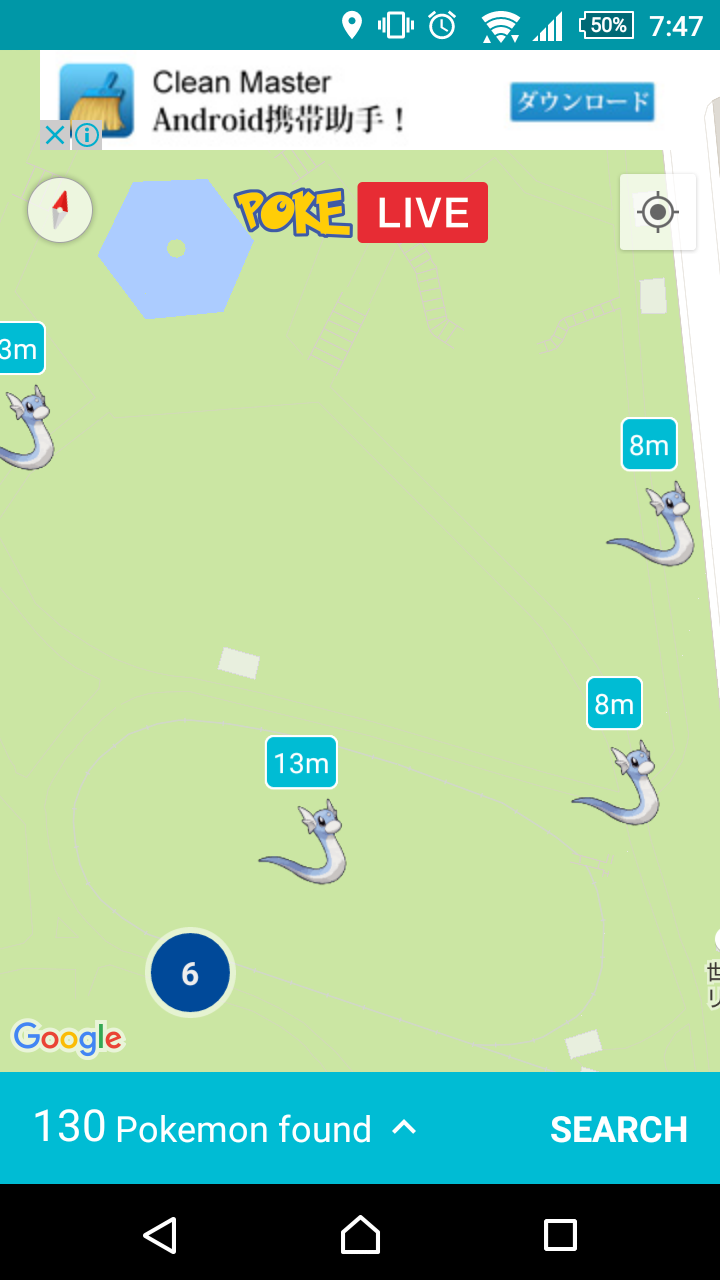Expand the 130 Pokemon found list
Screen dimensions: 720x1280
[x=403, y=1128]
